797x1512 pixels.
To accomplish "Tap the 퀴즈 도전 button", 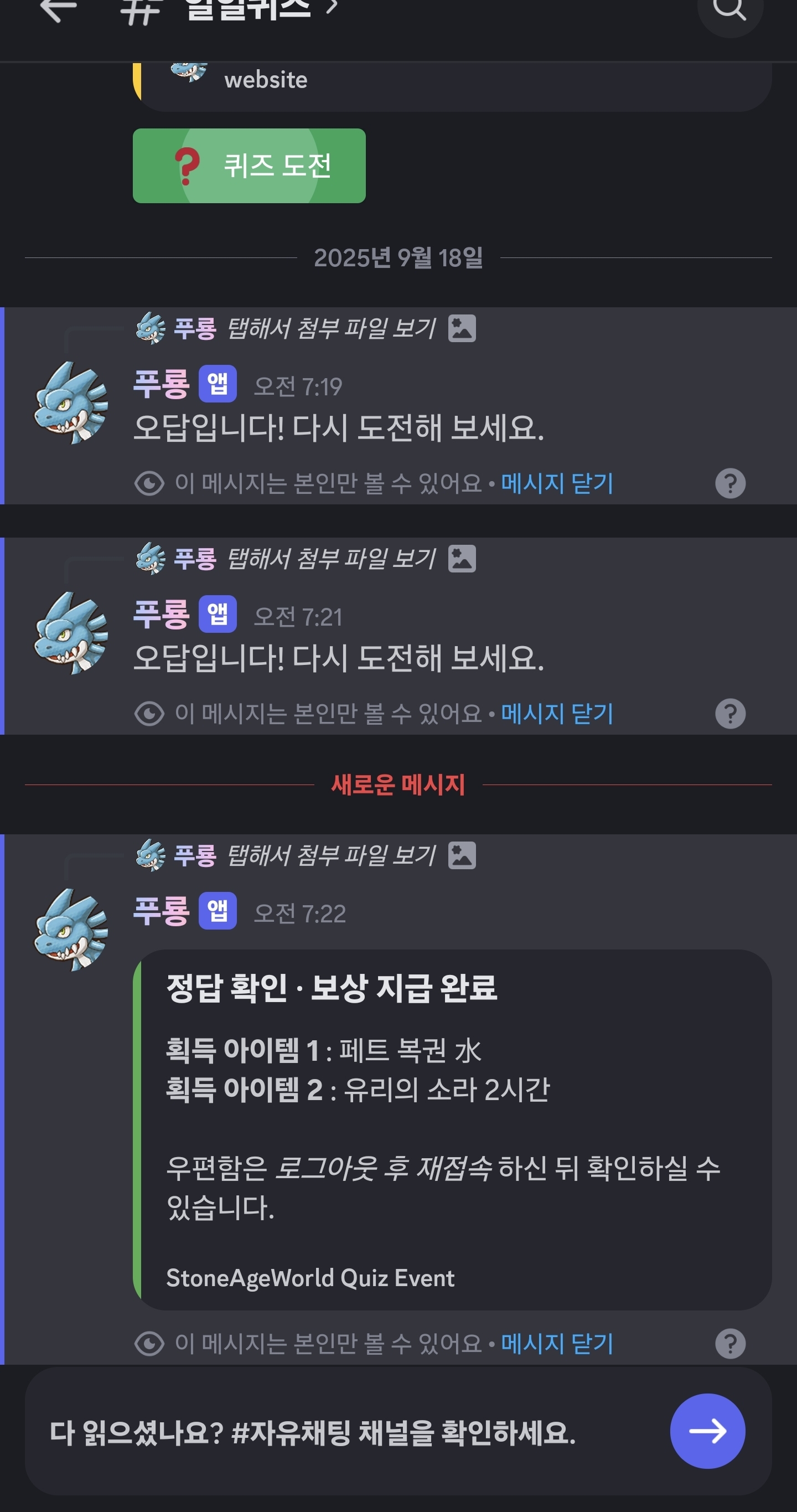I will tap(249, 166).
